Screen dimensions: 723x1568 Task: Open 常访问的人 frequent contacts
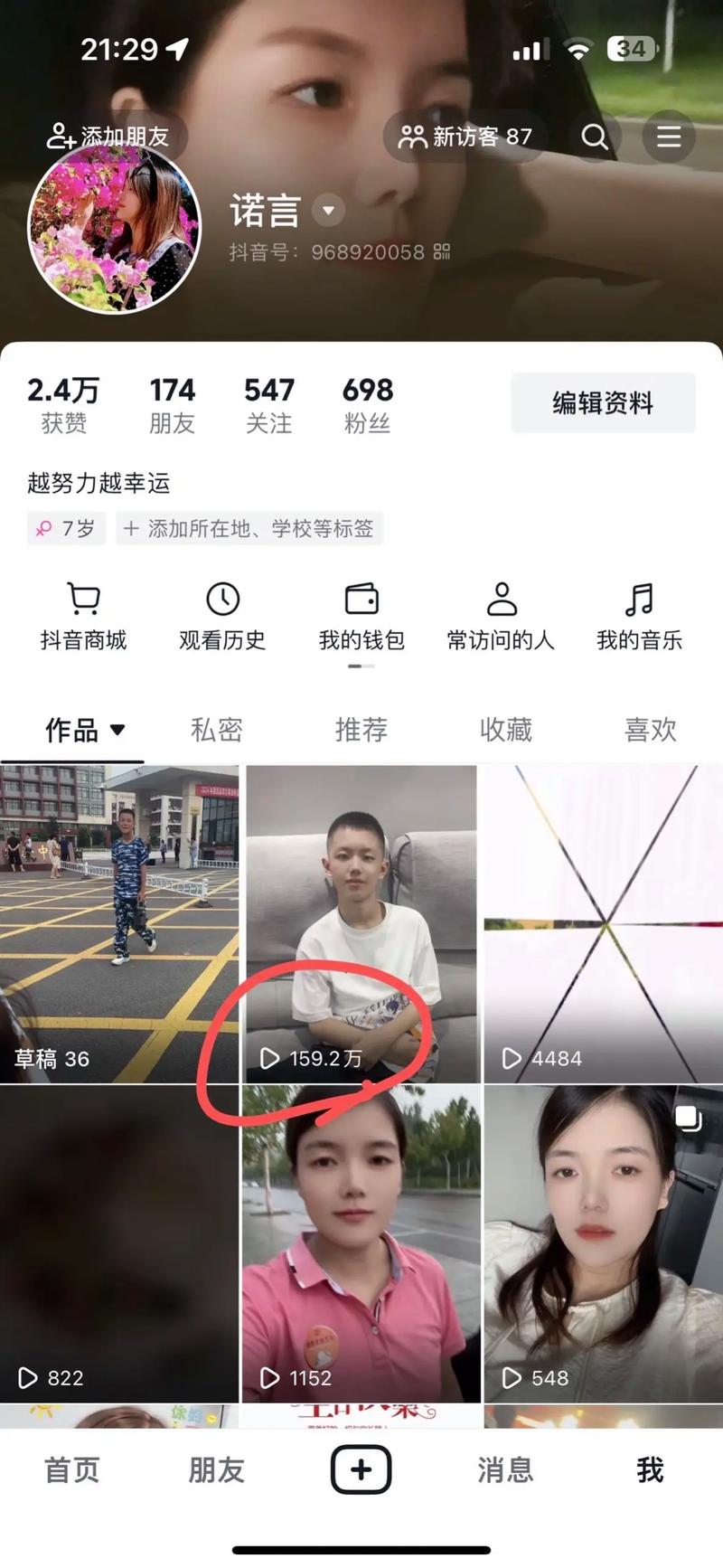[501, 617]
